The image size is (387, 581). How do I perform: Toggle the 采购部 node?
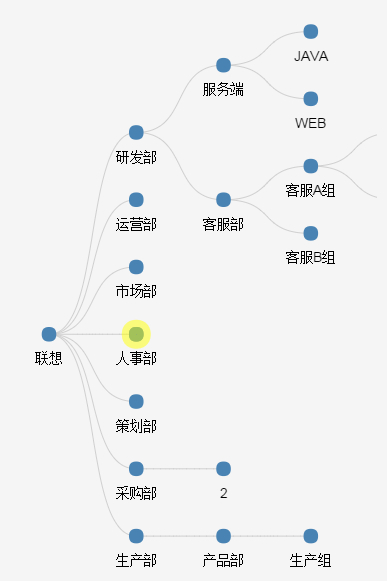[x=136, y=469]
